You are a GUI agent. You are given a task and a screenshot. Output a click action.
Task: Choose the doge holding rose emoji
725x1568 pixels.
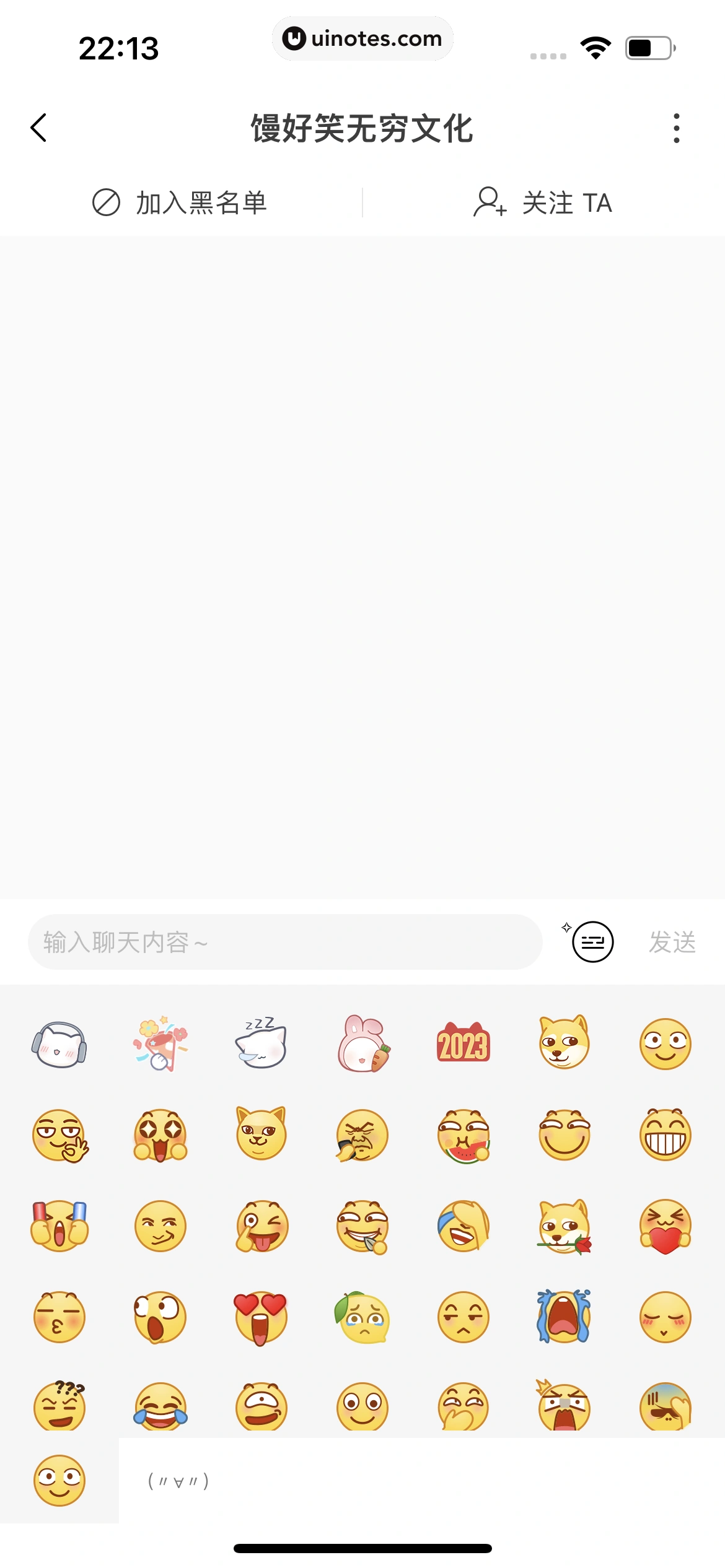pos(565,1227)
